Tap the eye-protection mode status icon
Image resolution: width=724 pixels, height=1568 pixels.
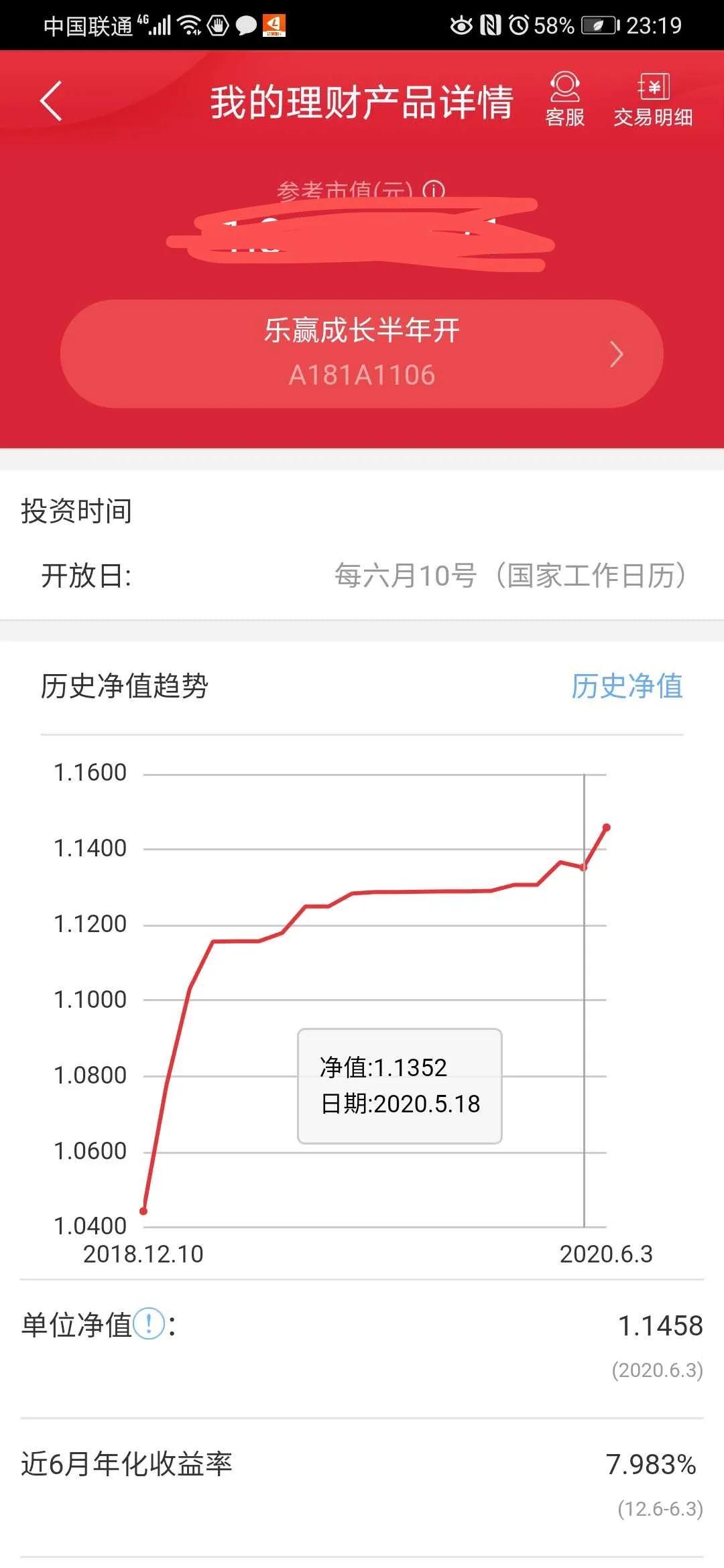pyautogui.click(x=460, y=25)
